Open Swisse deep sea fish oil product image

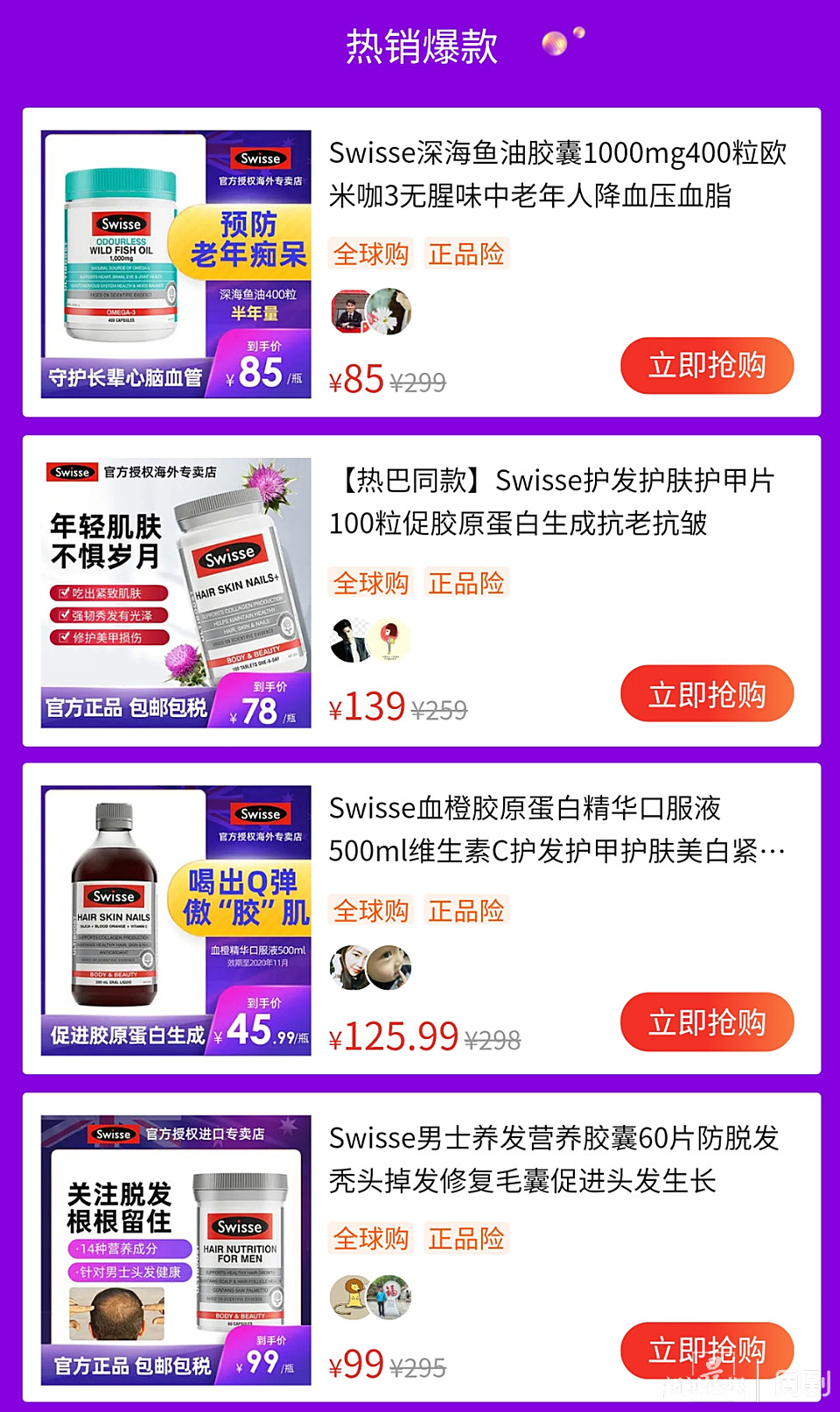click(176, 264)
